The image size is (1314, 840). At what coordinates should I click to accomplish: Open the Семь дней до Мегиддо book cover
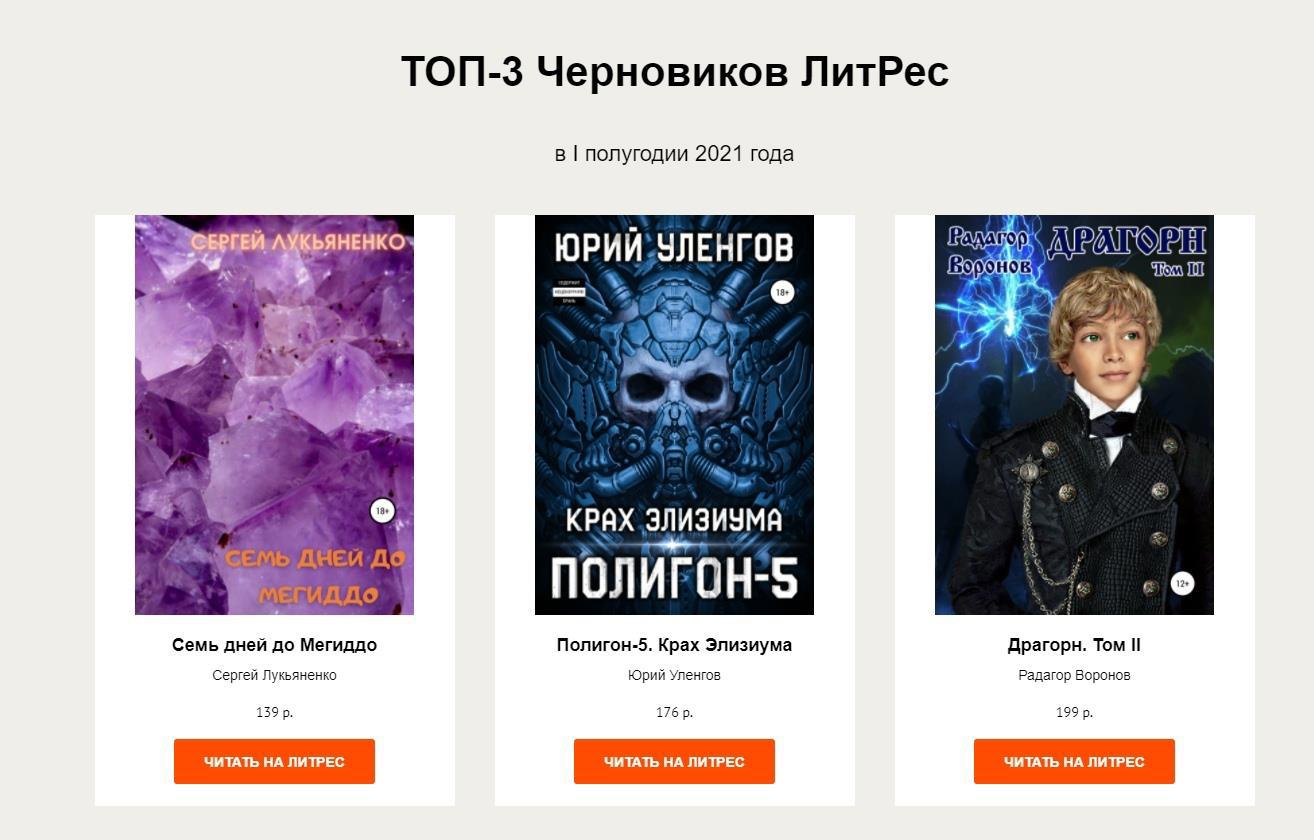(274, 414)
